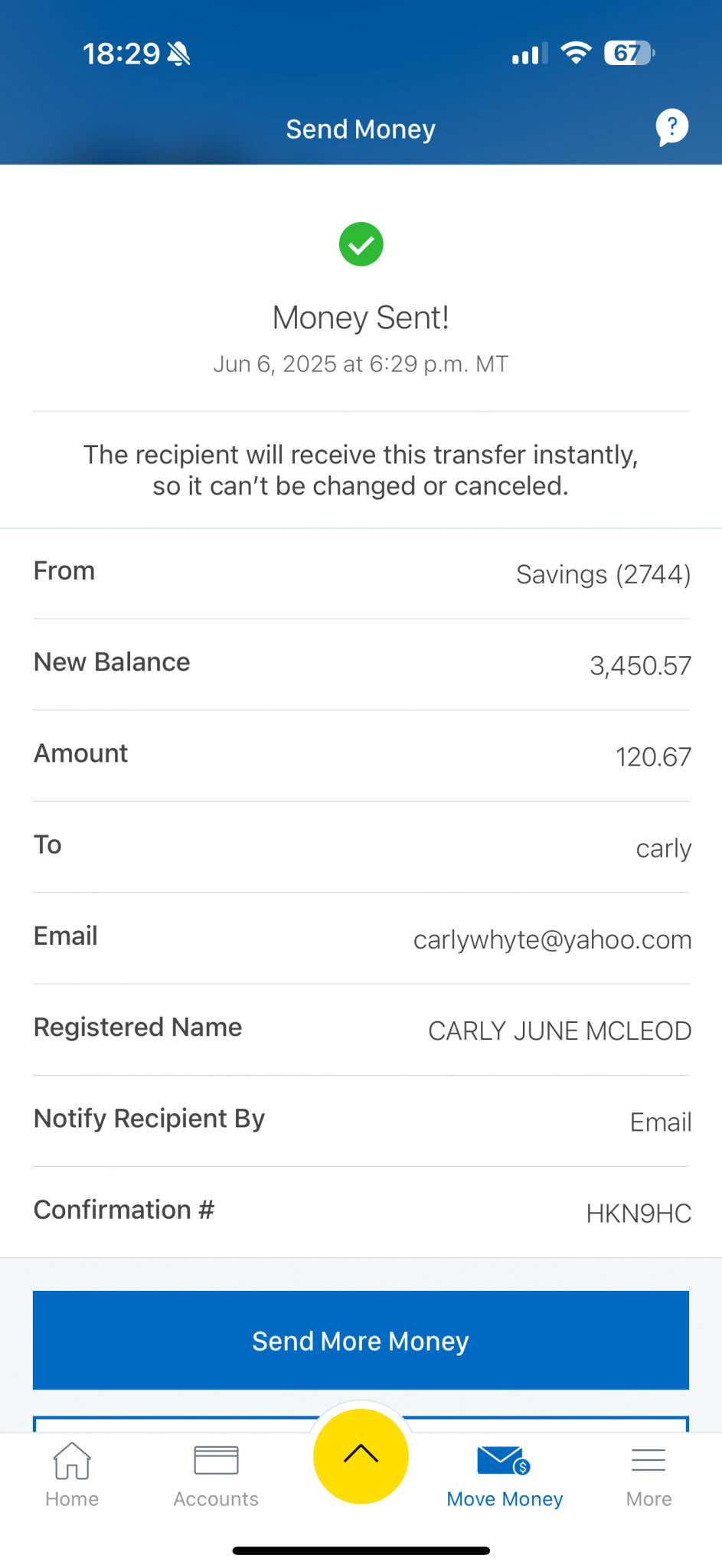Switch to the Accounts tab
This screenshot has height=1568, width=722.
pyautogui.click(x=216, y=1475)
